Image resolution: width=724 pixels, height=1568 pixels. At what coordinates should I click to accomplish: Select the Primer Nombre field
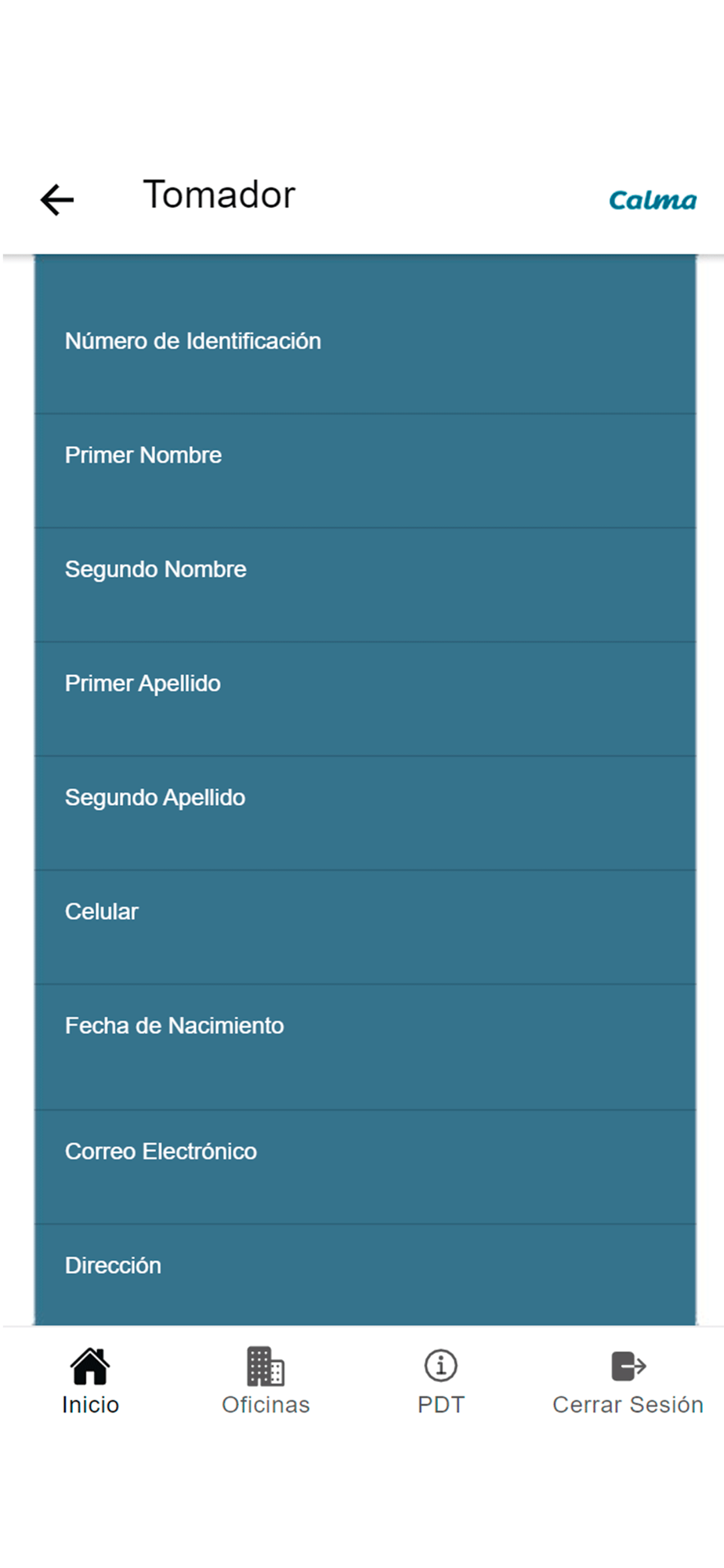pos(365,471)
